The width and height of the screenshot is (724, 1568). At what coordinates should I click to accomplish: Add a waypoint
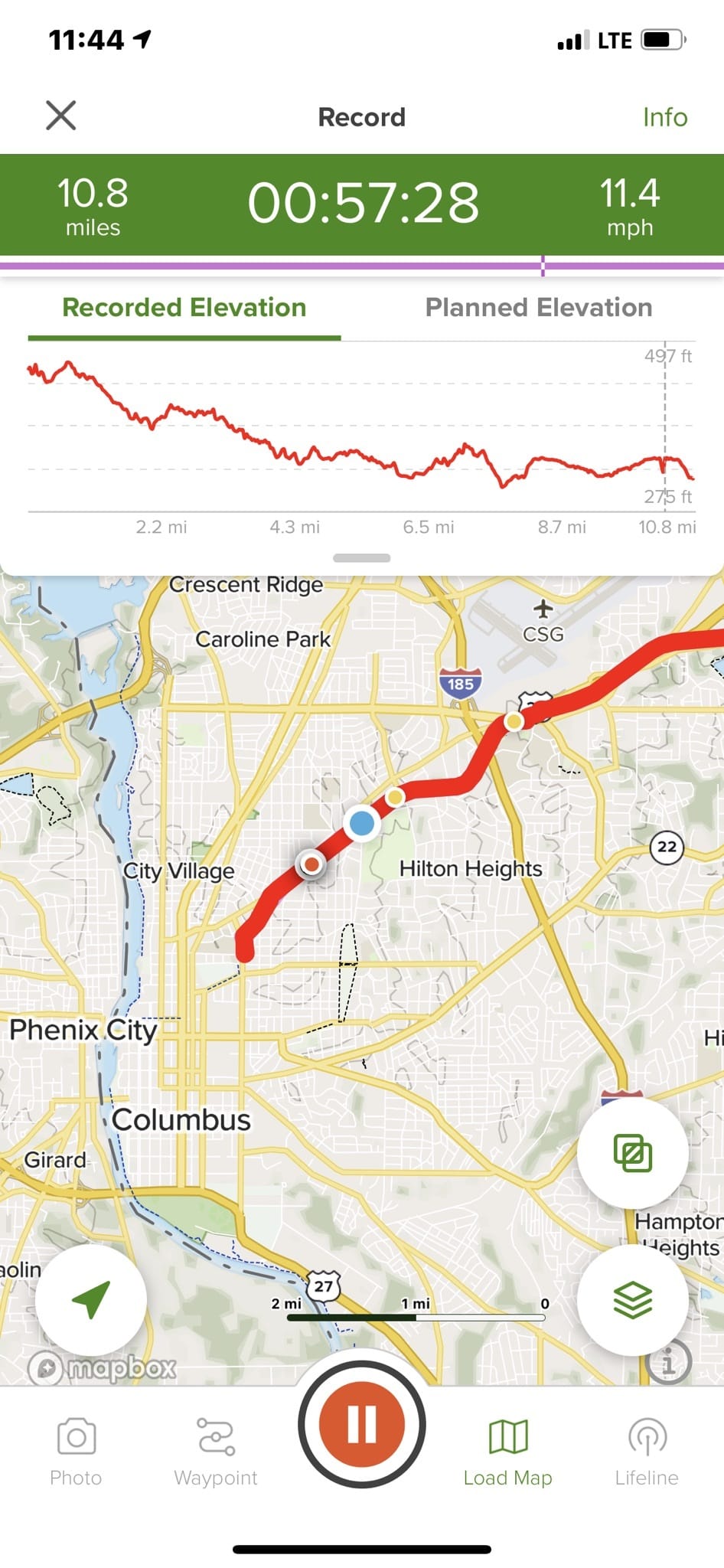(x=216, y=1451)
